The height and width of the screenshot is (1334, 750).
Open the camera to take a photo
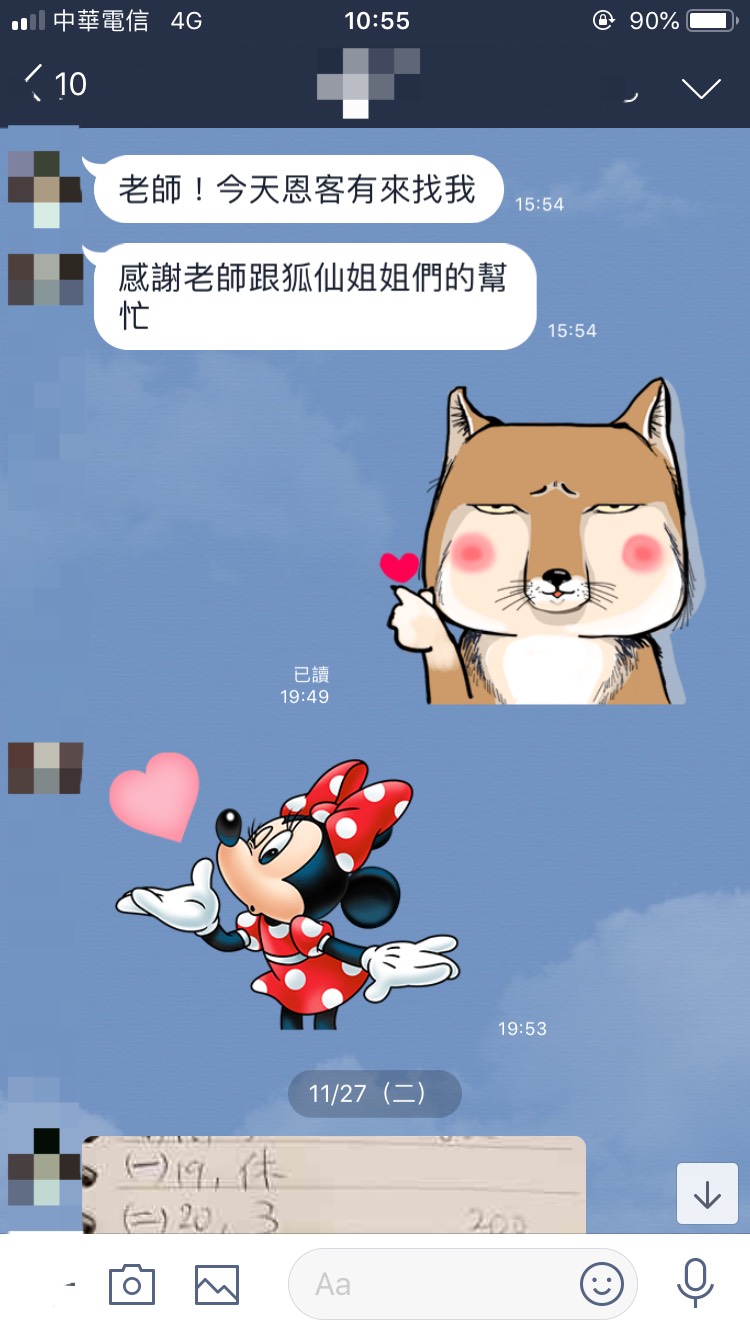click(x=132, y=1284)
